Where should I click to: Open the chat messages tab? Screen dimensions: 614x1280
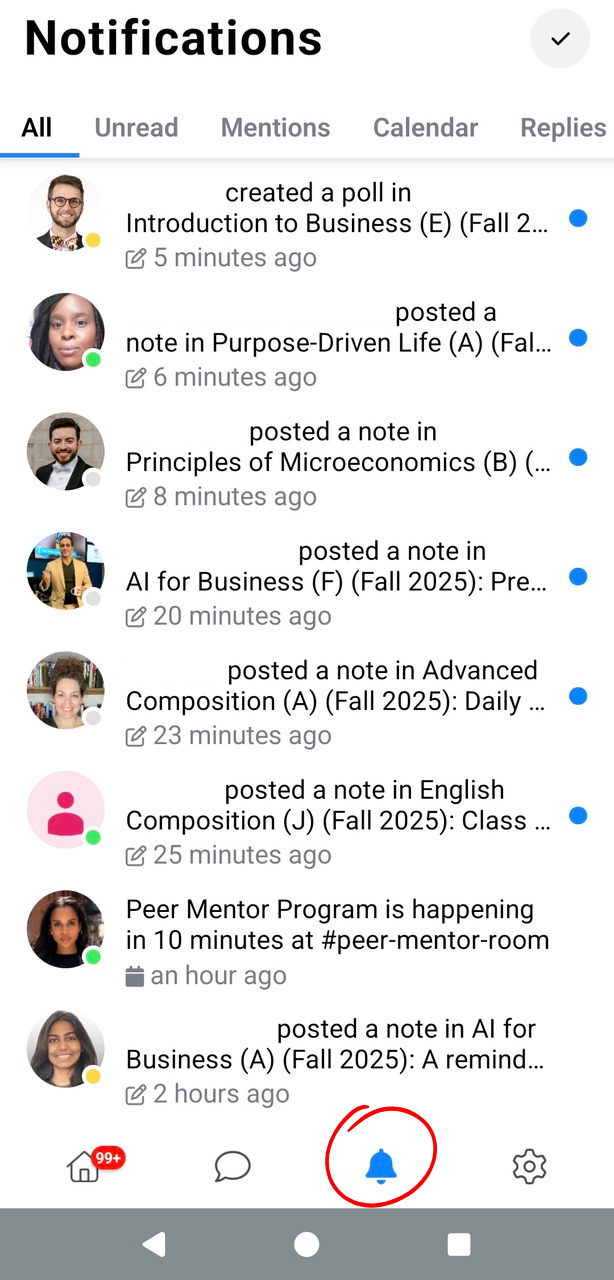pos(232,1166)
